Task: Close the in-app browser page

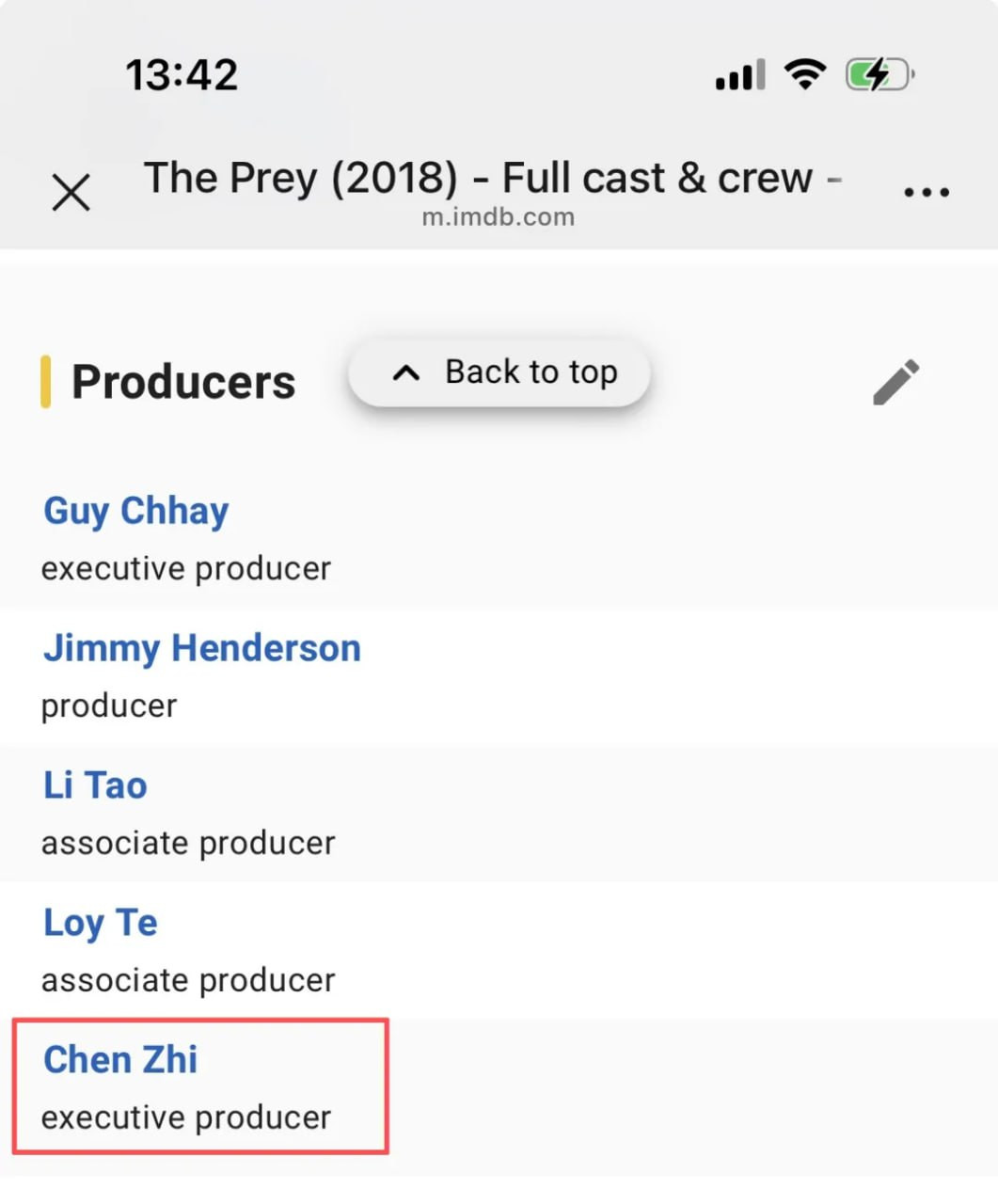Action: [x=71, y=193]
